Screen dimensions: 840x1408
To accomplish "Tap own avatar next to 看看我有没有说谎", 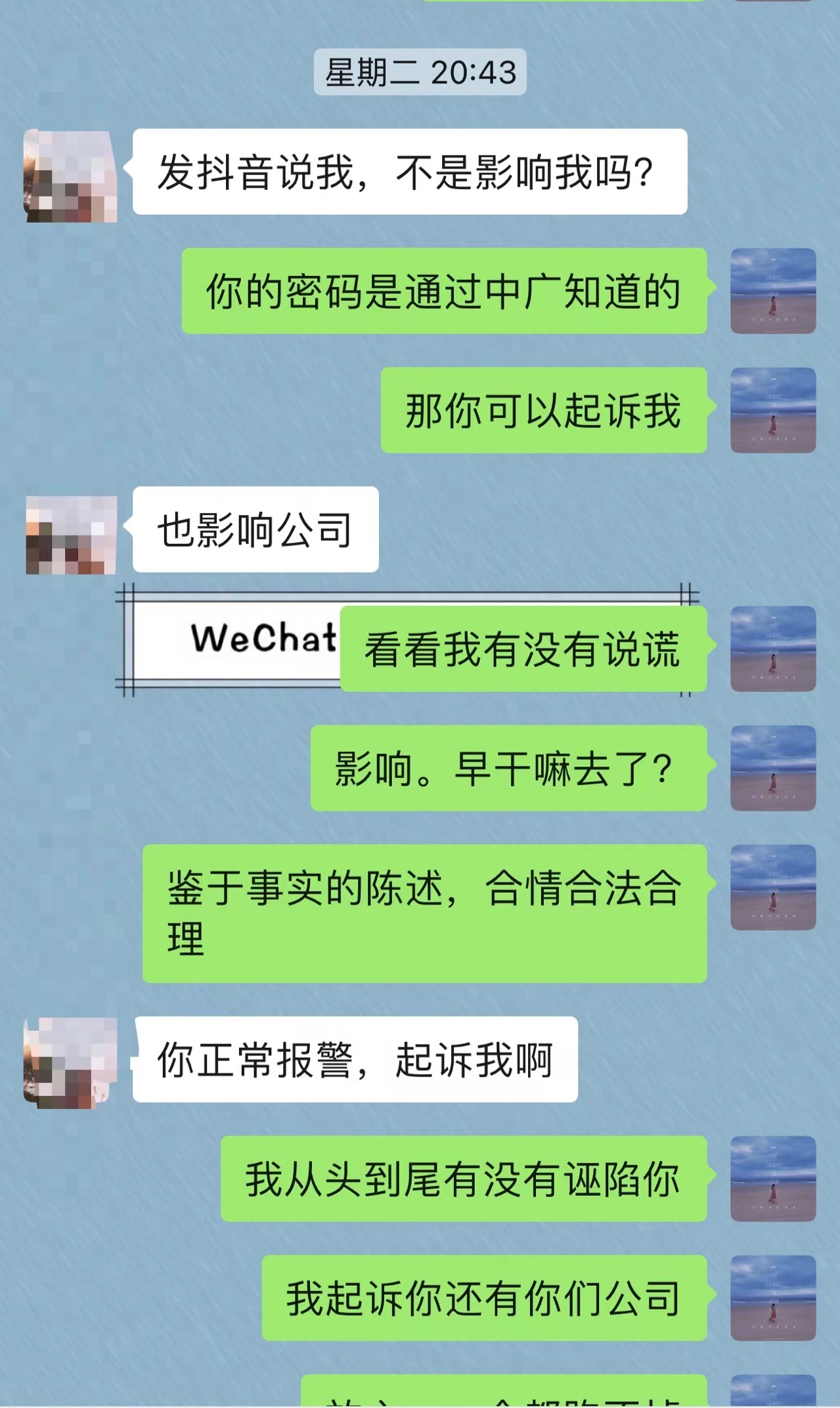I will [x=773, y=648].
